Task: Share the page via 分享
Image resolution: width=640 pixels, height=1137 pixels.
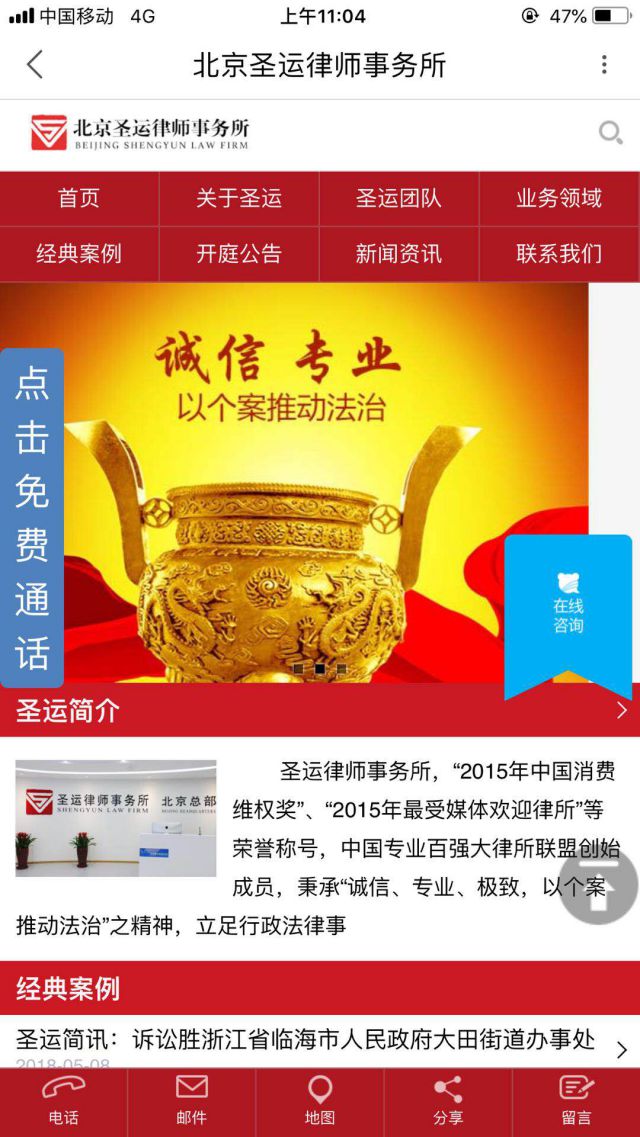Action: (x=447, y=1101)
